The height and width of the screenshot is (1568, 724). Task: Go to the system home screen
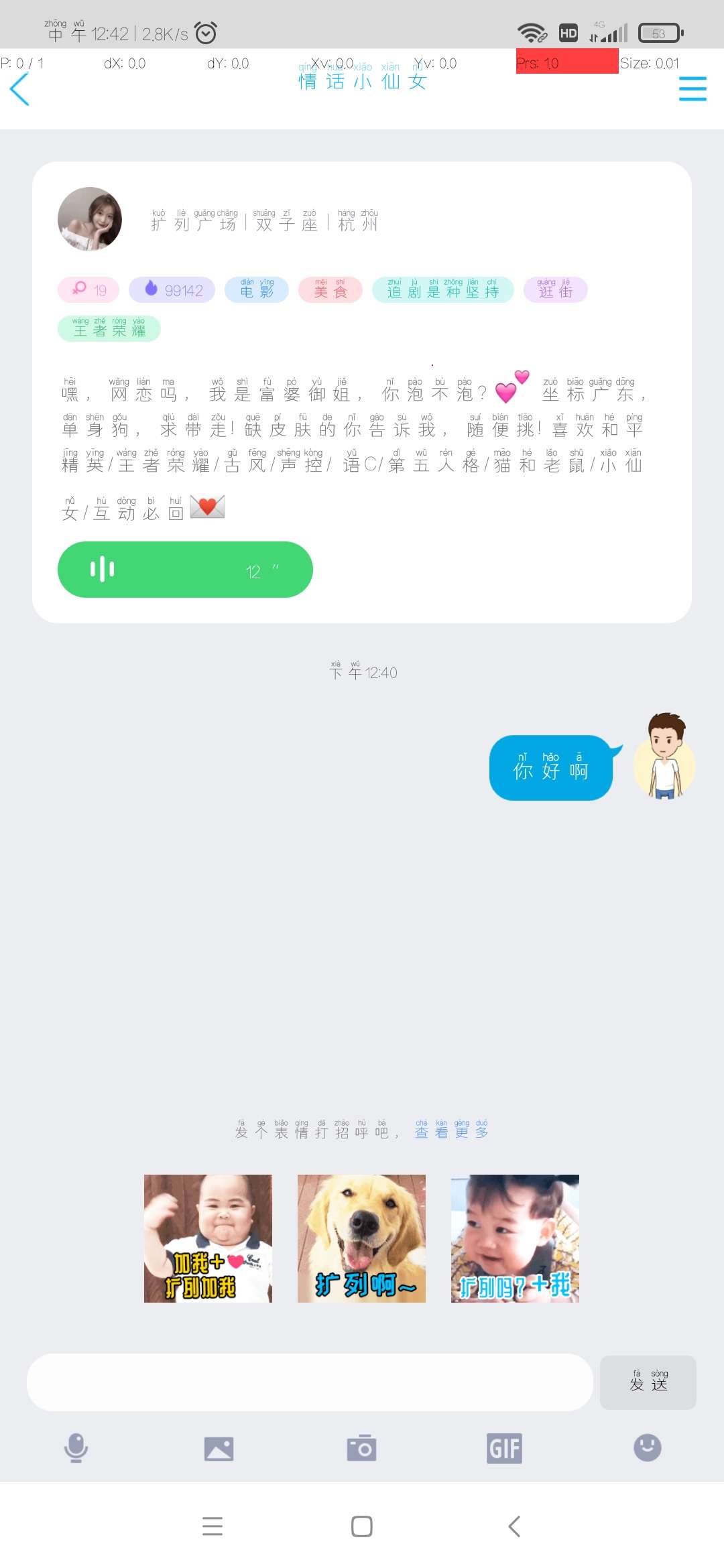pos(362,1526)
